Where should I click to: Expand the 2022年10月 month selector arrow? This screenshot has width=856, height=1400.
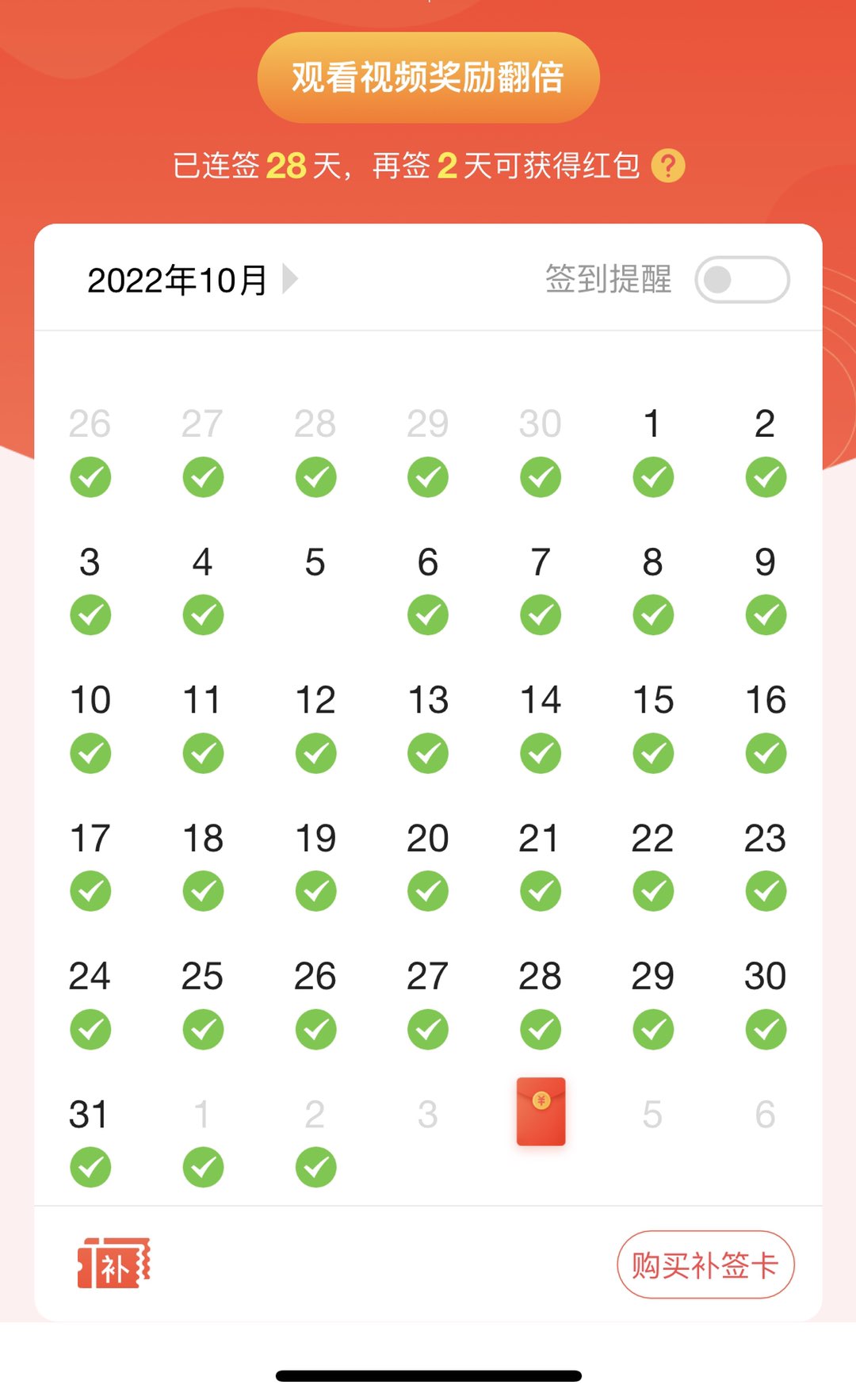point(290,279)
